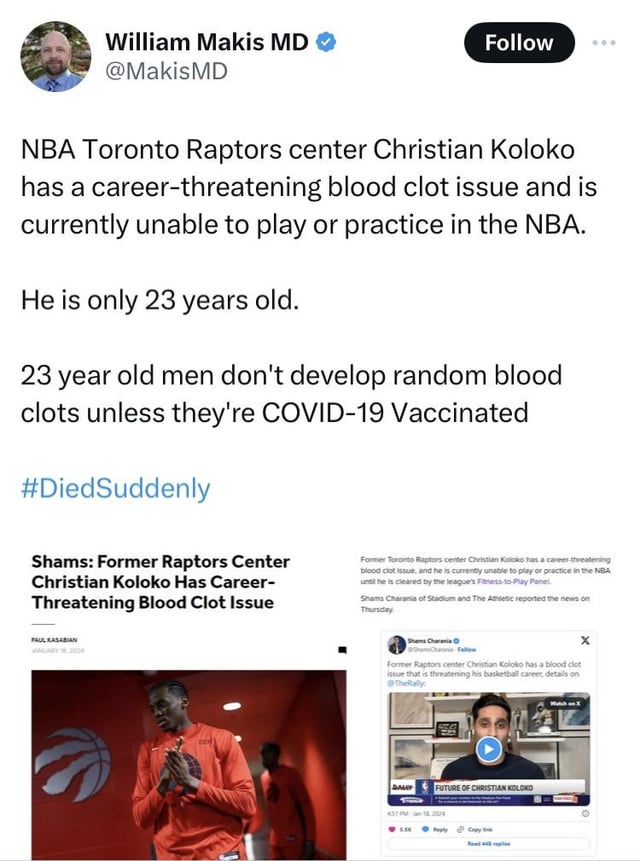The width and height of the screenshot is (640, 861).
Task: Open the @MakisMD handle link
Action: click(x=166, y=70)
